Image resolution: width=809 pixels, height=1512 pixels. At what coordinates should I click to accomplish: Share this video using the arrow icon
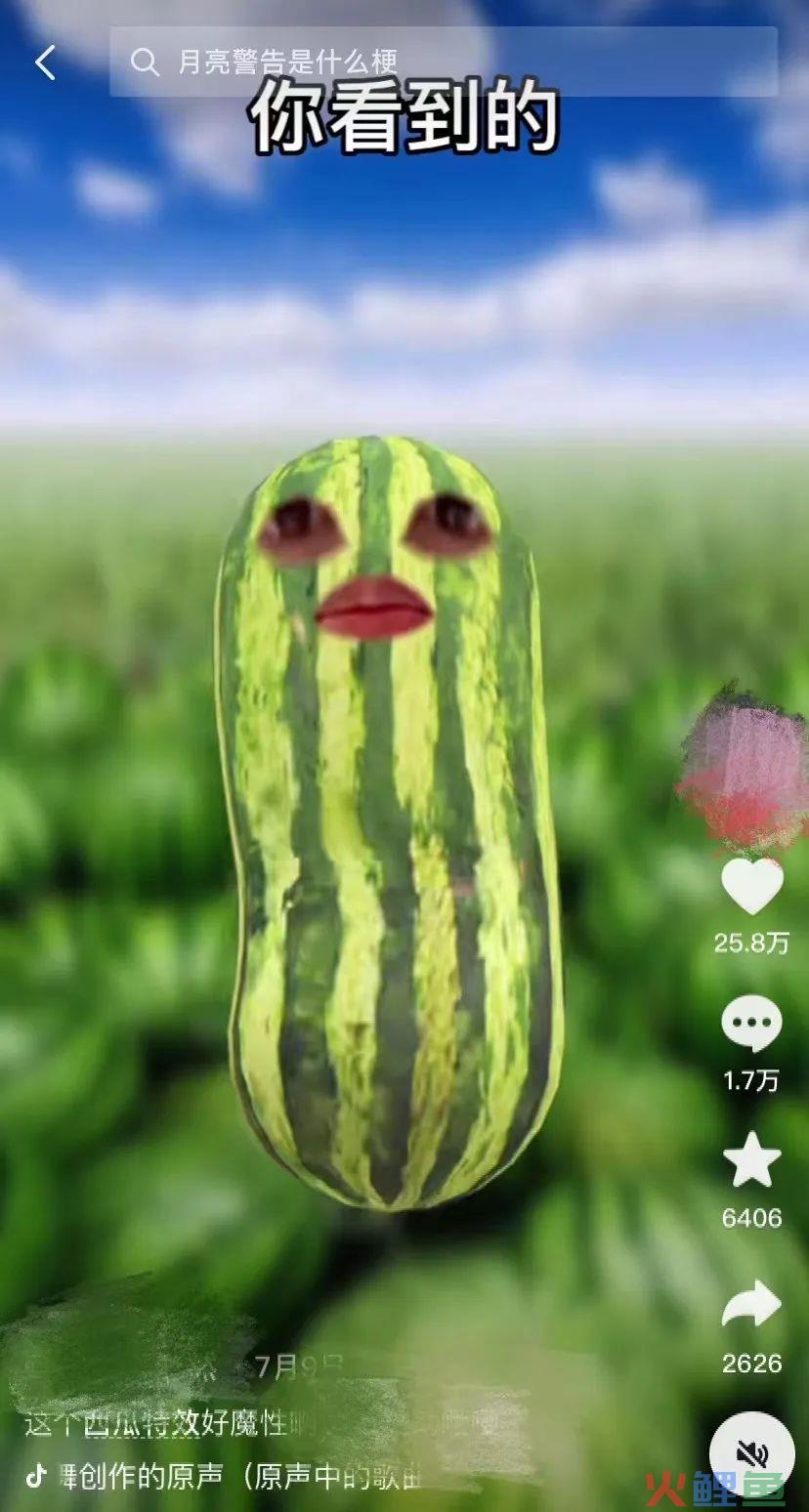click(751, 1305)
